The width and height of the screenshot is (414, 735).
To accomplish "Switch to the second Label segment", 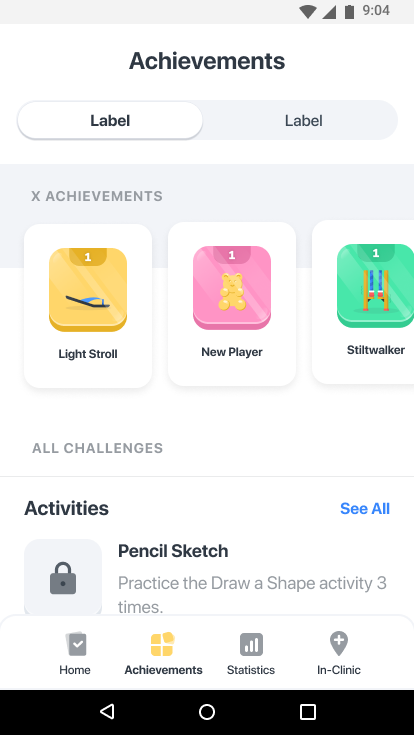I will coord(303,120).
